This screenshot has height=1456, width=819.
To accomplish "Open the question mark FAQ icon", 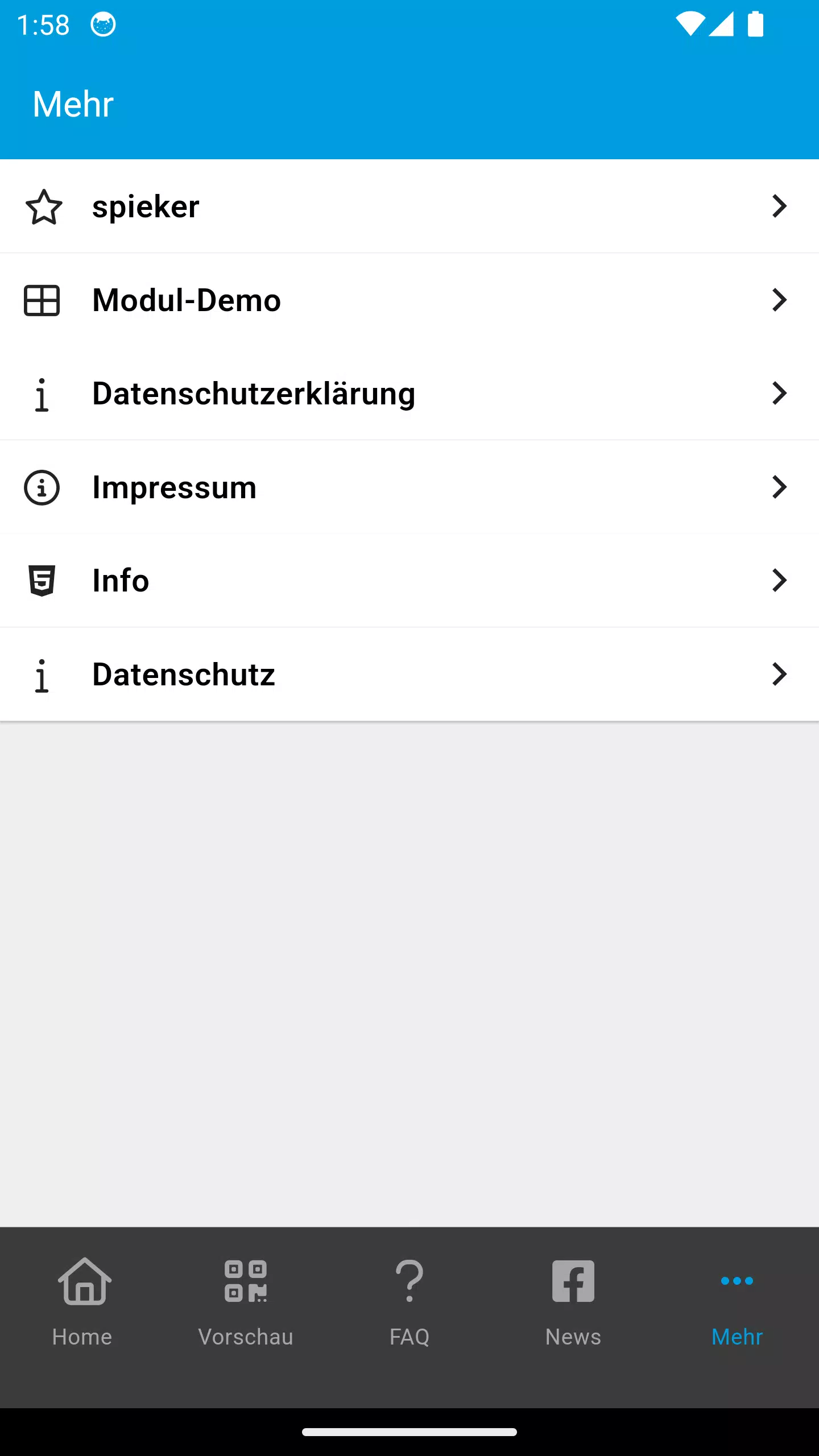I will pyautogui.click(x=409, y=1281).
